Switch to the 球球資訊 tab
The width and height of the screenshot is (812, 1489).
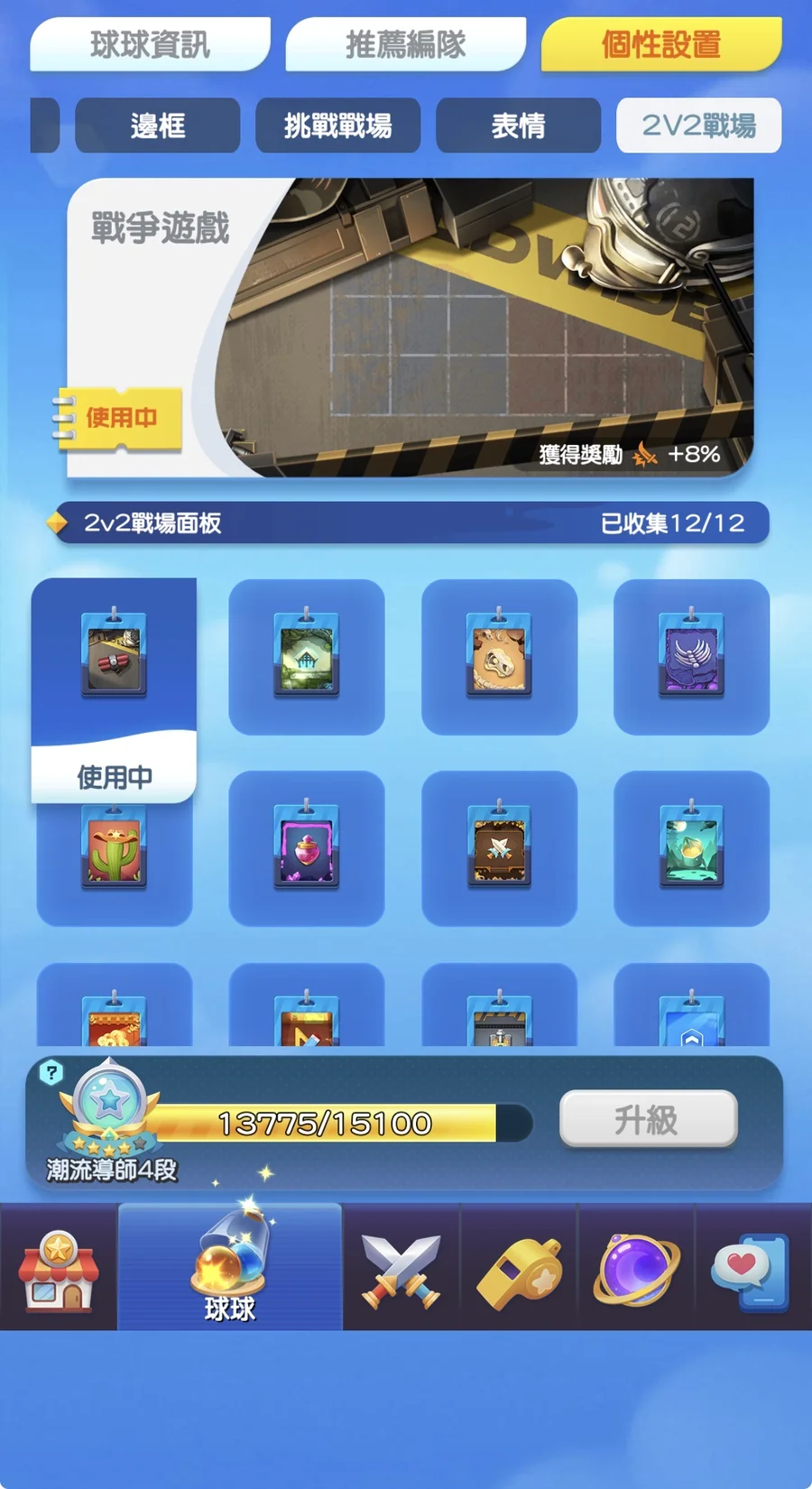point(150,44)
